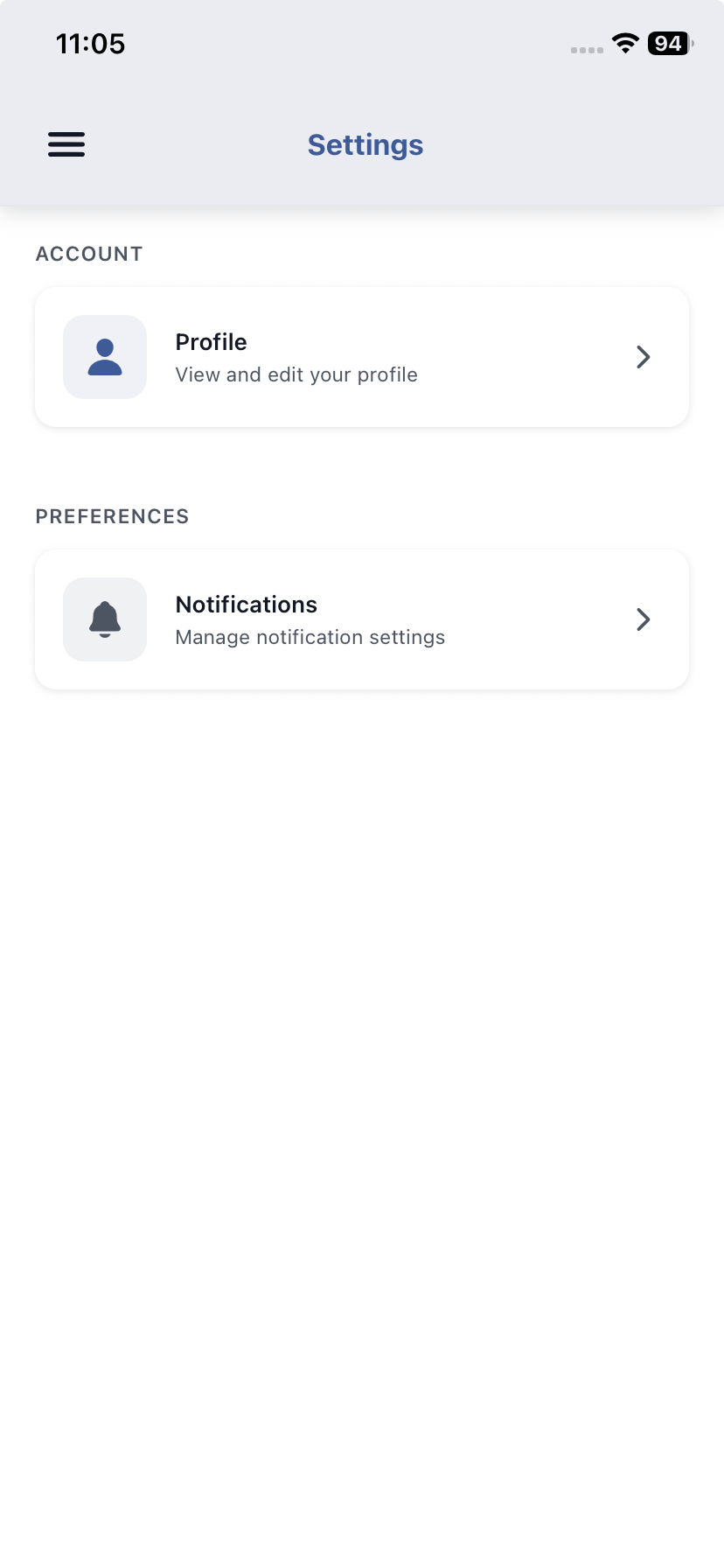This screenshot has height=1568, width=724.
Task: Open the hamburger drawer menu
Action: (66, 144)
